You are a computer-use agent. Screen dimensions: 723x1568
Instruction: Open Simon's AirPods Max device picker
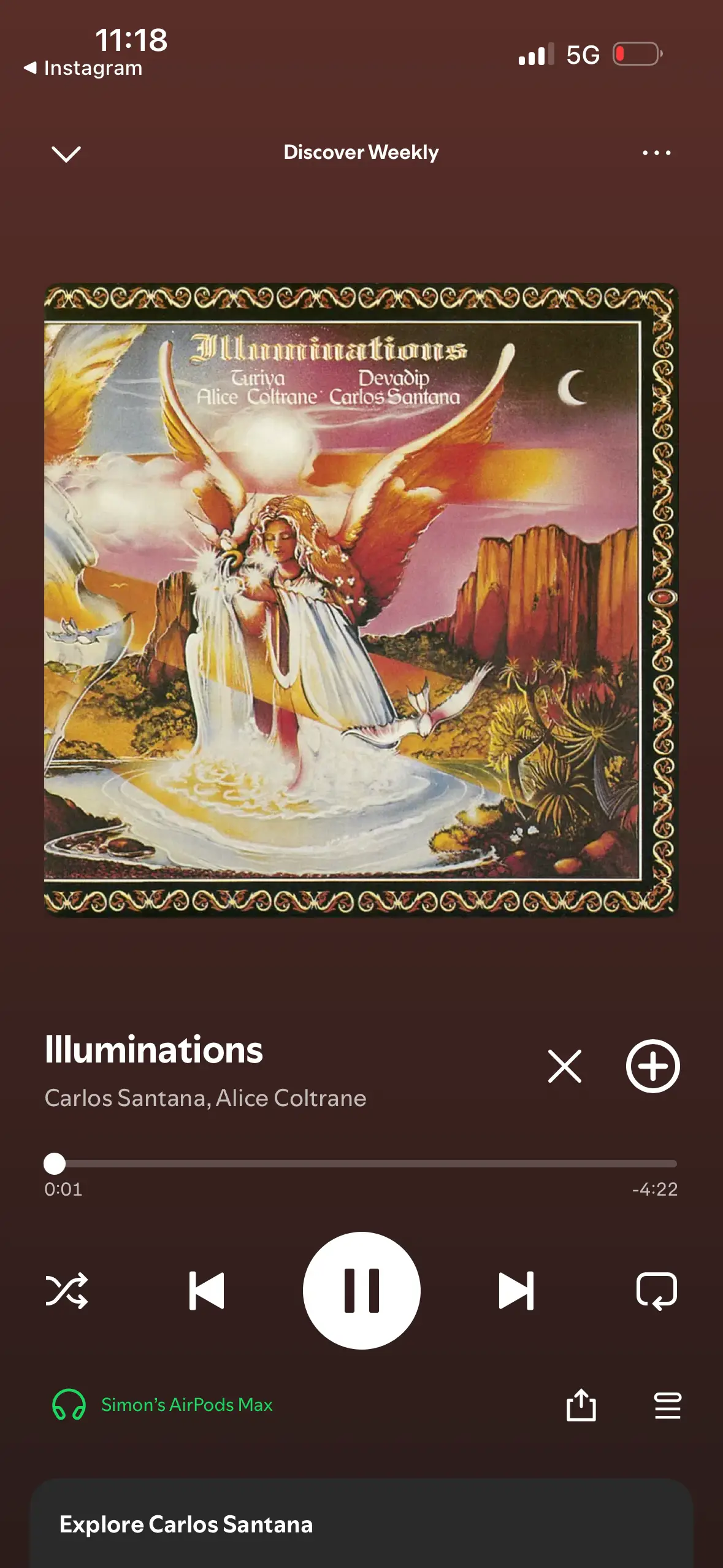163,1405
